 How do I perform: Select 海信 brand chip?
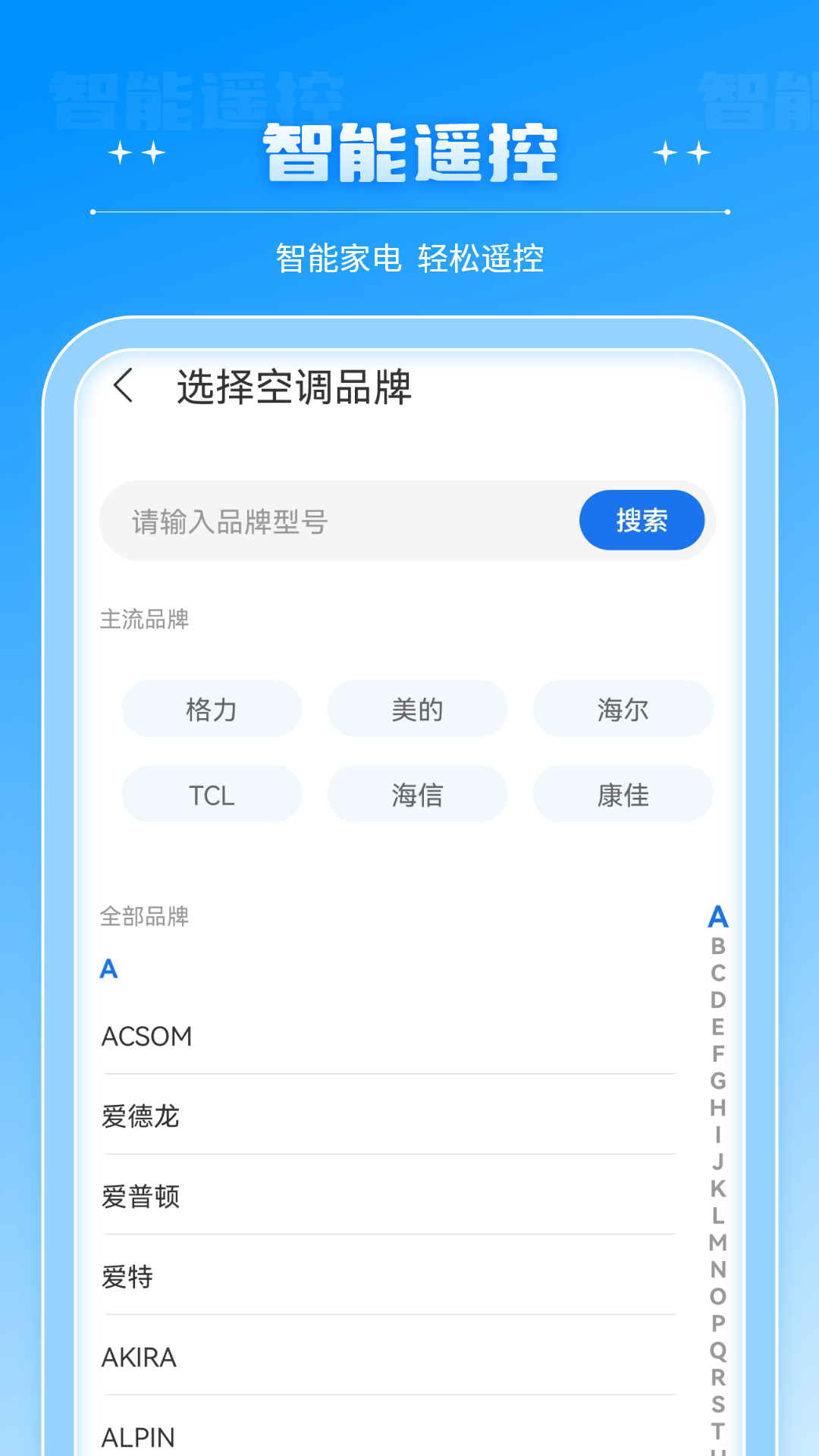pyautogui.click(x=417, y=794)
